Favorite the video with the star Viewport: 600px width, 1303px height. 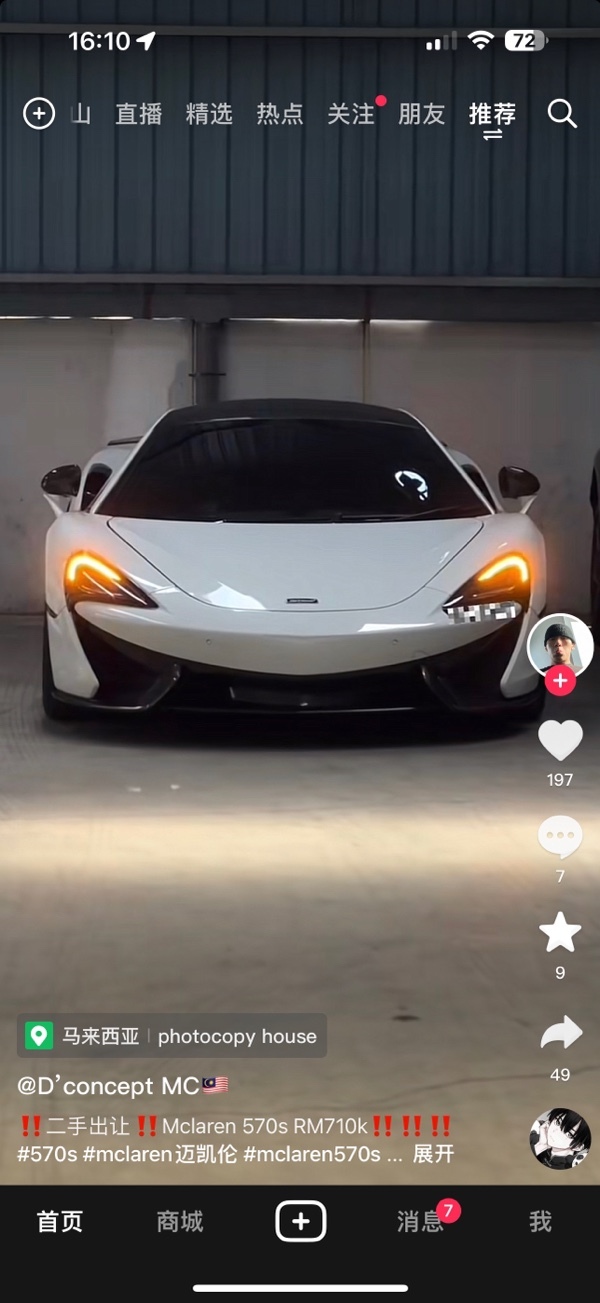(x=560, y=932)
